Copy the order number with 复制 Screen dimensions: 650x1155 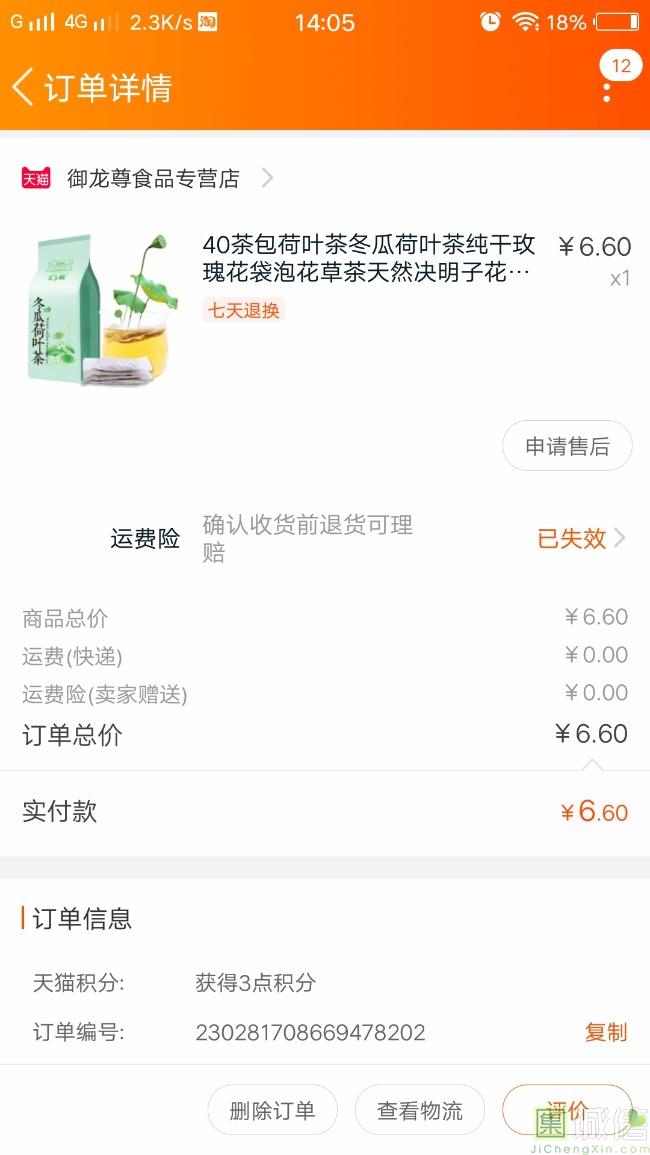[606, 1032]
